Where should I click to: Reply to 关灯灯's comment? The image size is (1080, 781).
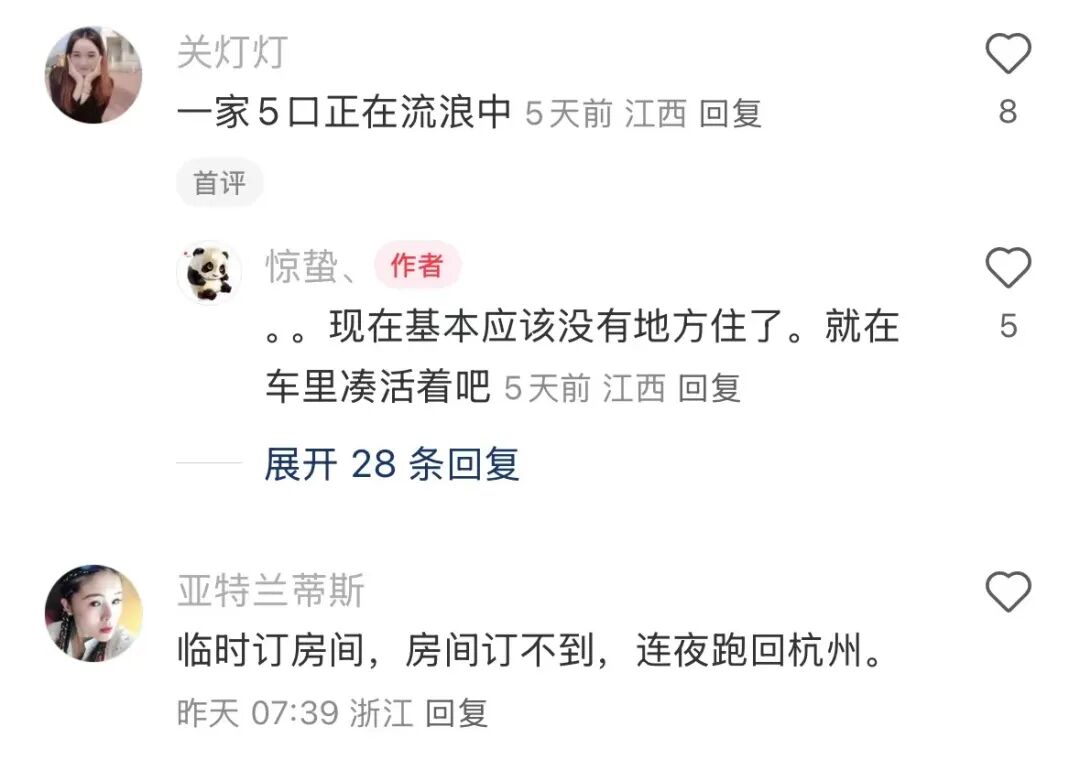pyautogui.click(x=730, y=114)
